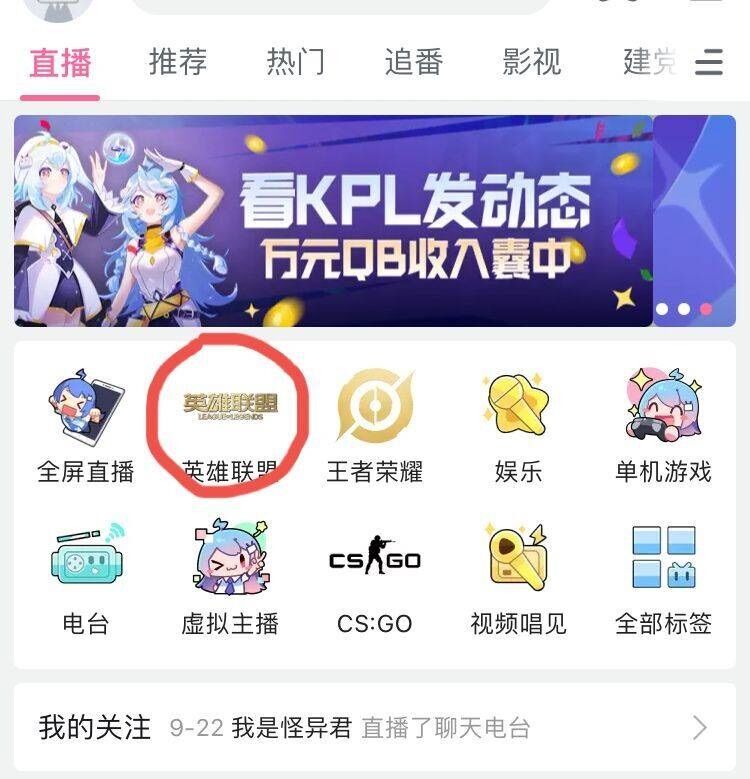Open the CS:GO category
This screenshot has width=750, height=779.
374,578
